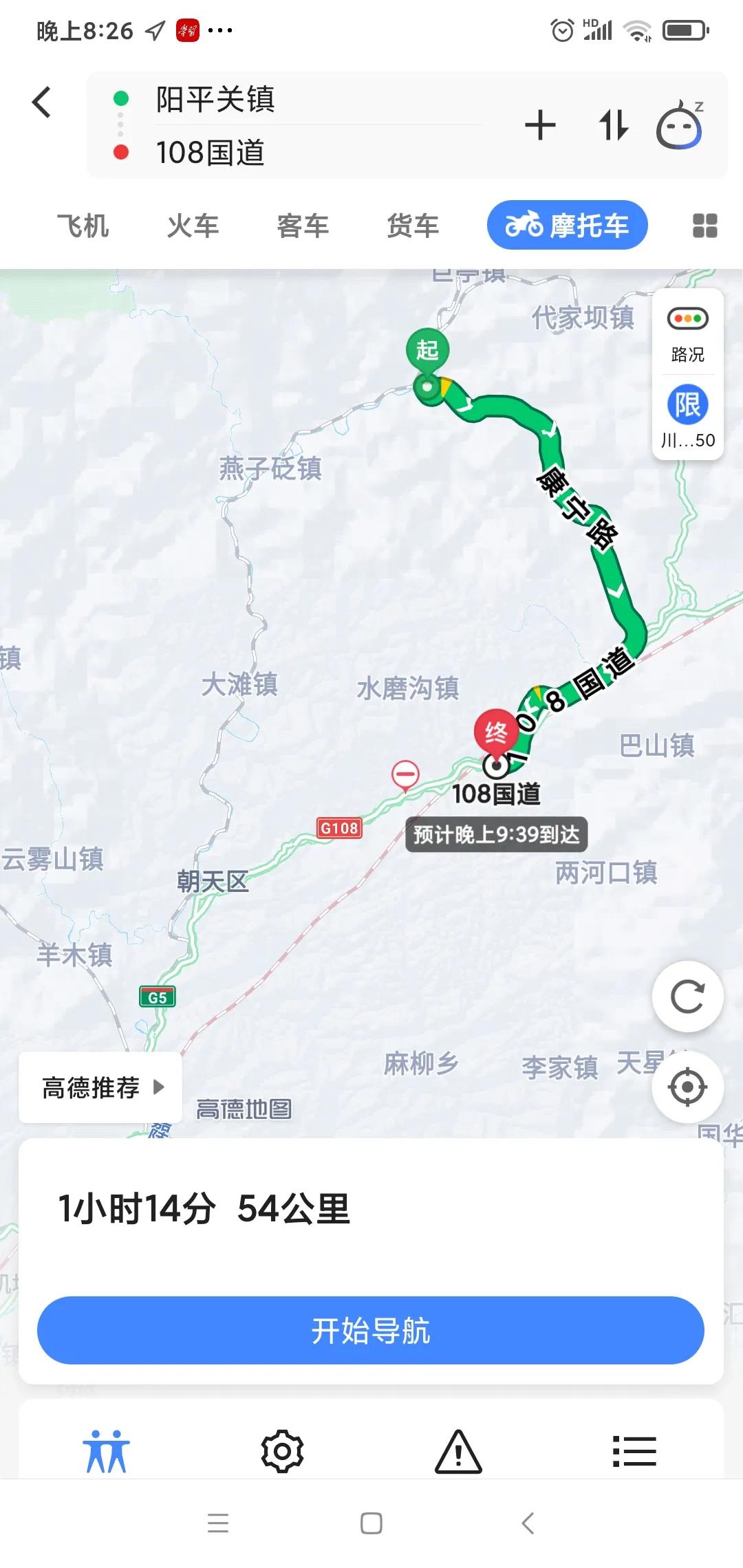Add a waypoint with the plus icon

tap(541, 127)
